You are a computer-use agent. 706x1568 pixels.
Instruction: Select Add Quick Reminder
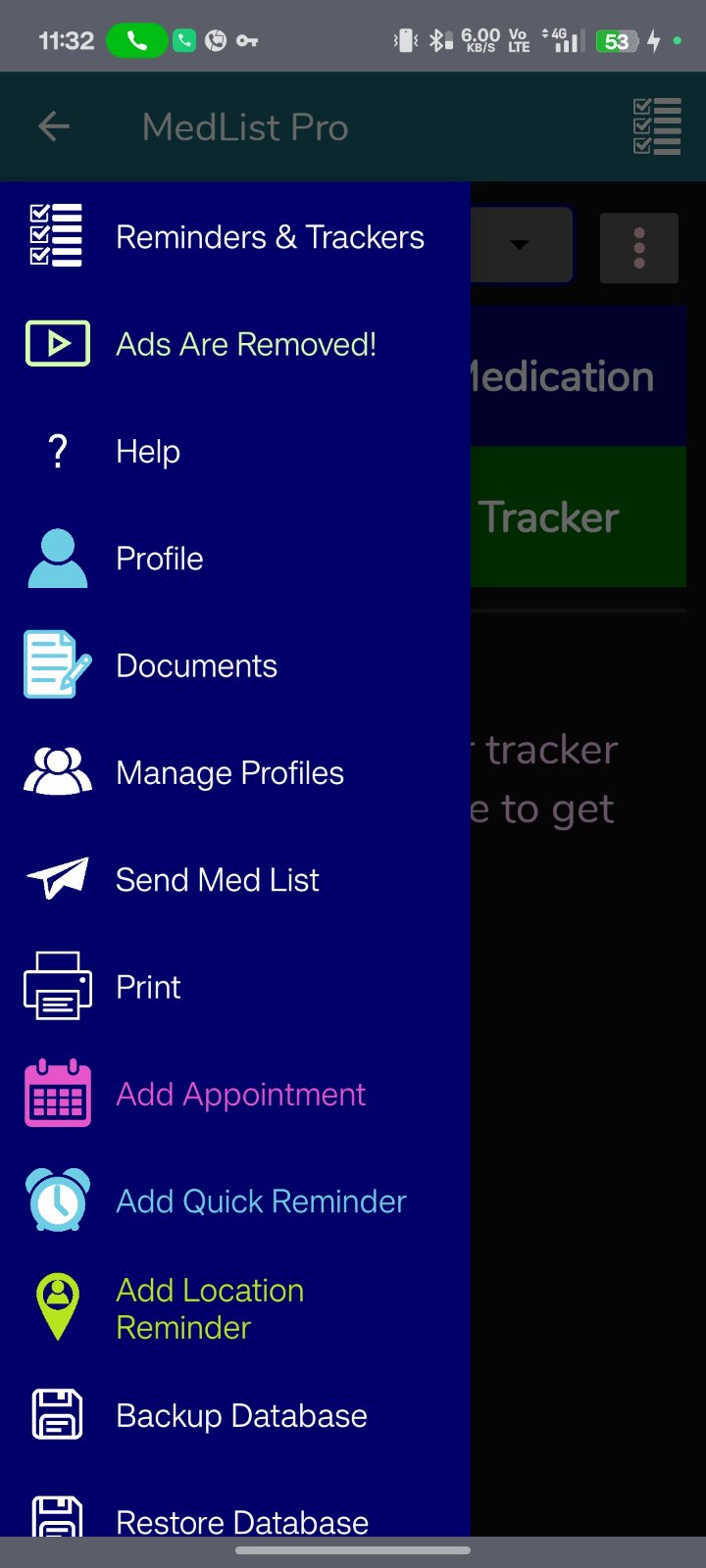(261, 1201)
